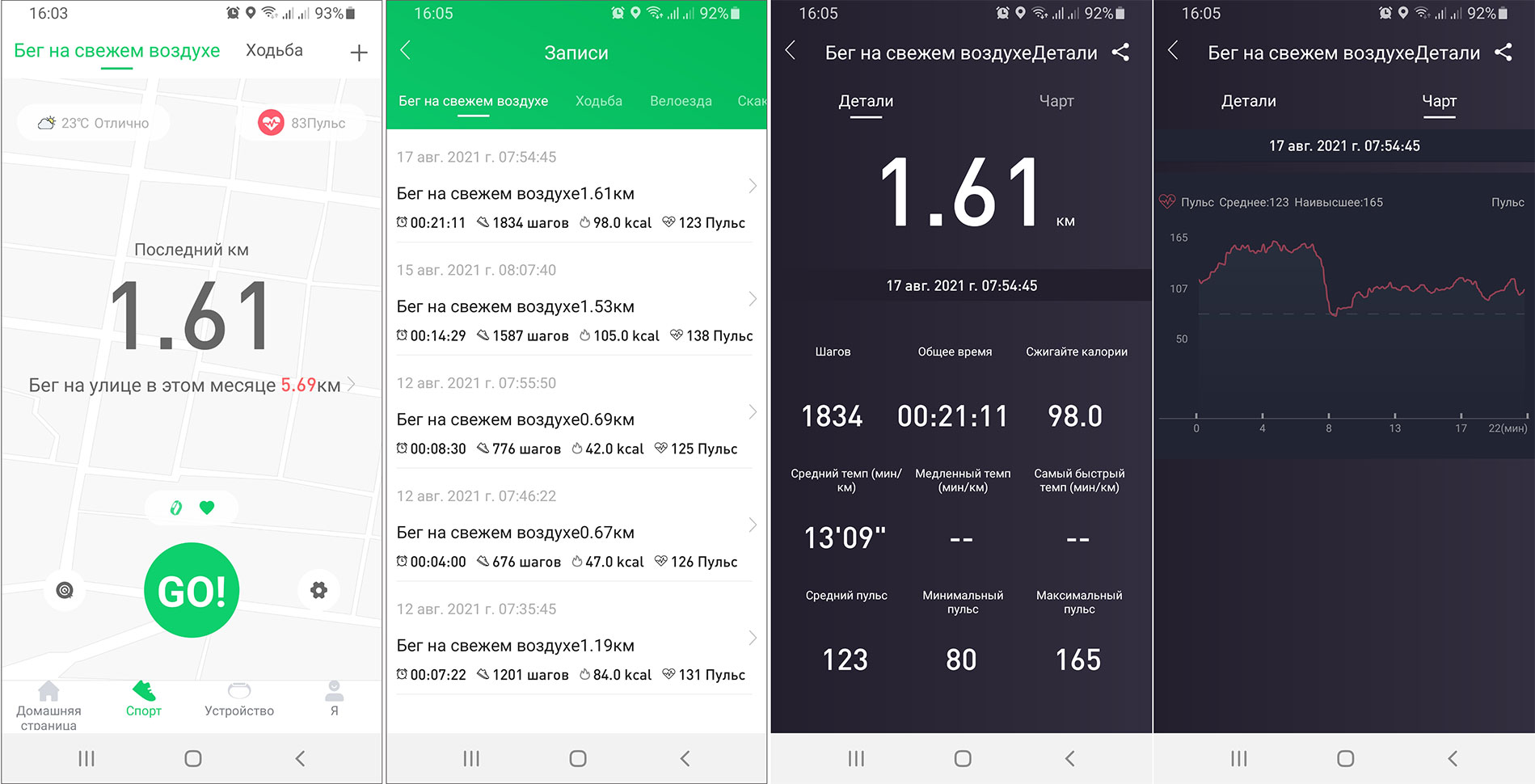This screenshot has height=784, width=1535.
Task: Go back from the Записи screen
Action: tap(406, 51)
